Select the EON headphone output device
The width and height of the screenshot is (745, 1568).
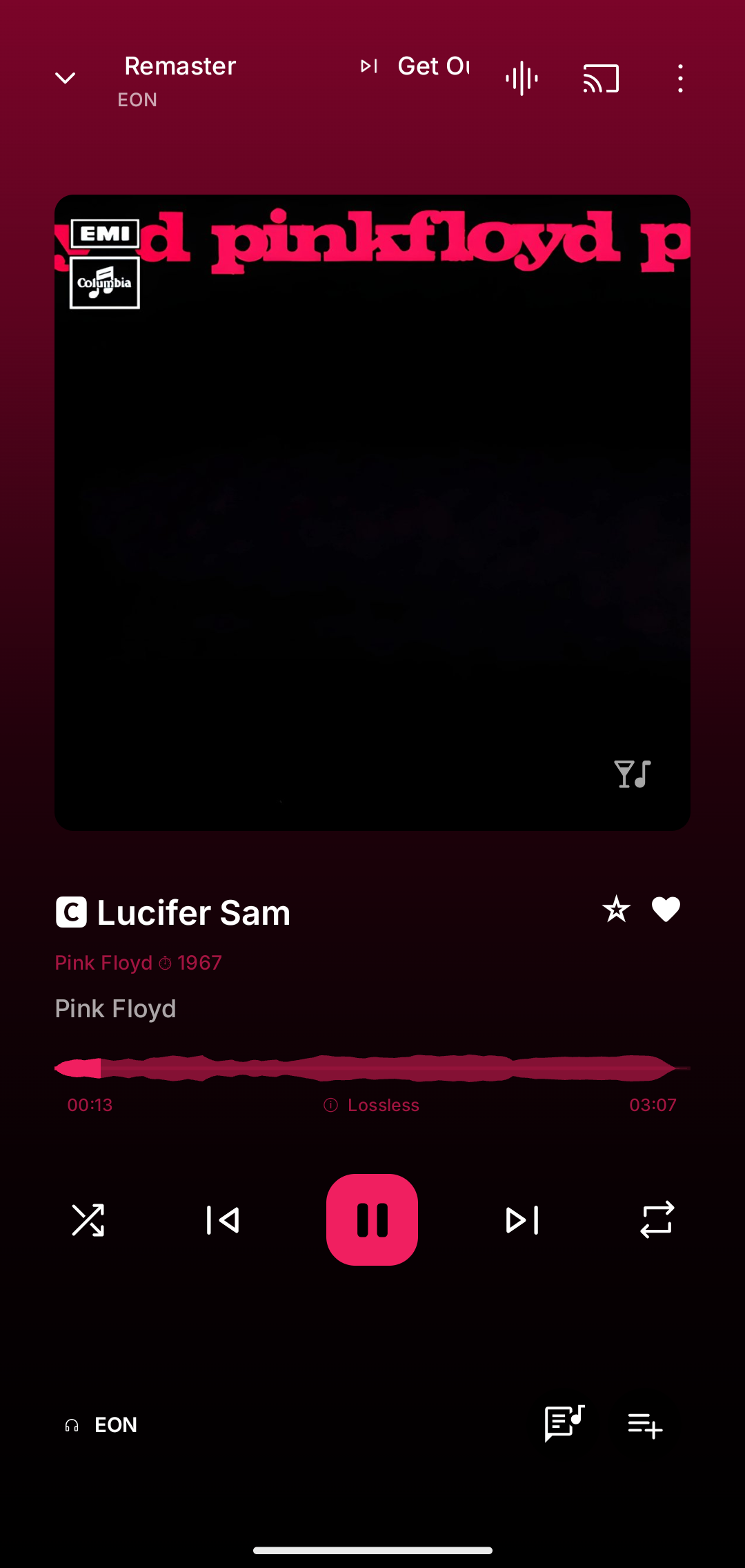[x=101, y=1425]
